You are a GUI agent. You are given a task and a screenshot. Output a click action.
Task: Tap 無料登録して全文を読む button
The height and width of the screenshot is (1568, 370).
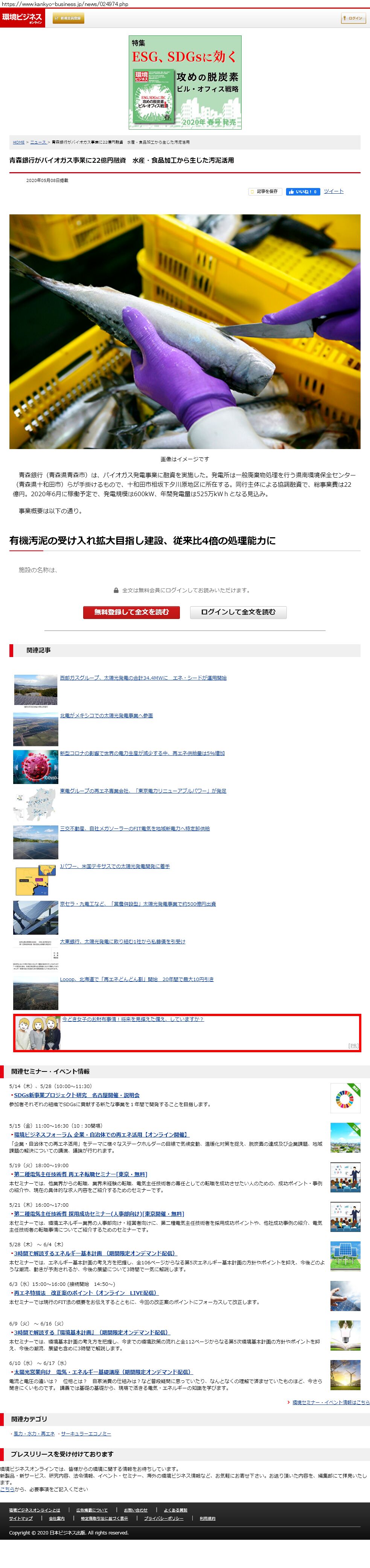(131, 612)
